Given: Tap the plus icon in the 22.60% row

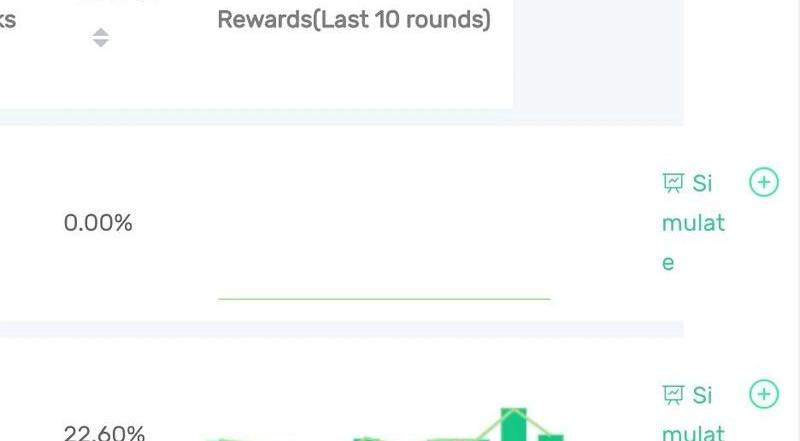Looking at the screenshot, I should pyautogui.click(x=764, y=394).
